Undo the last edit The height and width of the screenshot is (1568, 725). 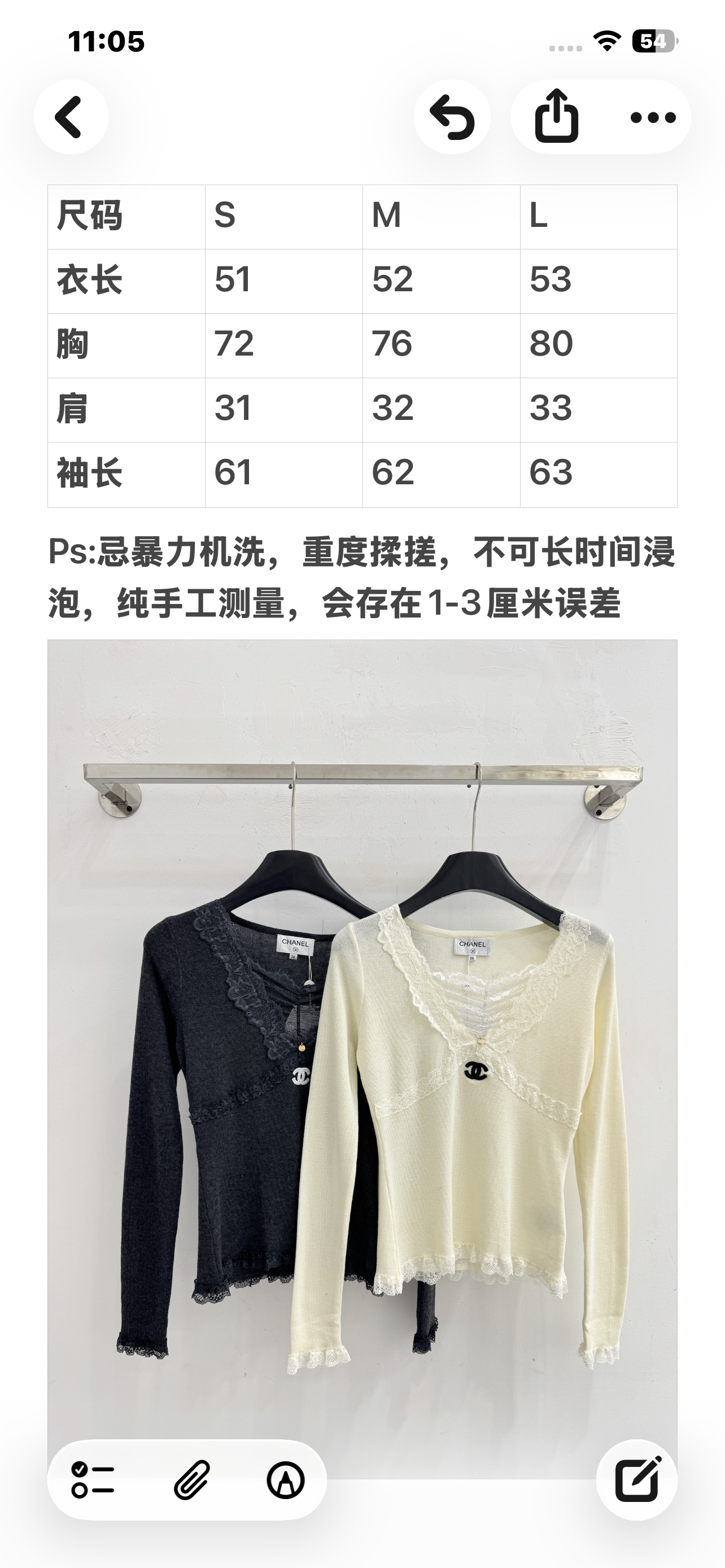(x=452, y=116)
